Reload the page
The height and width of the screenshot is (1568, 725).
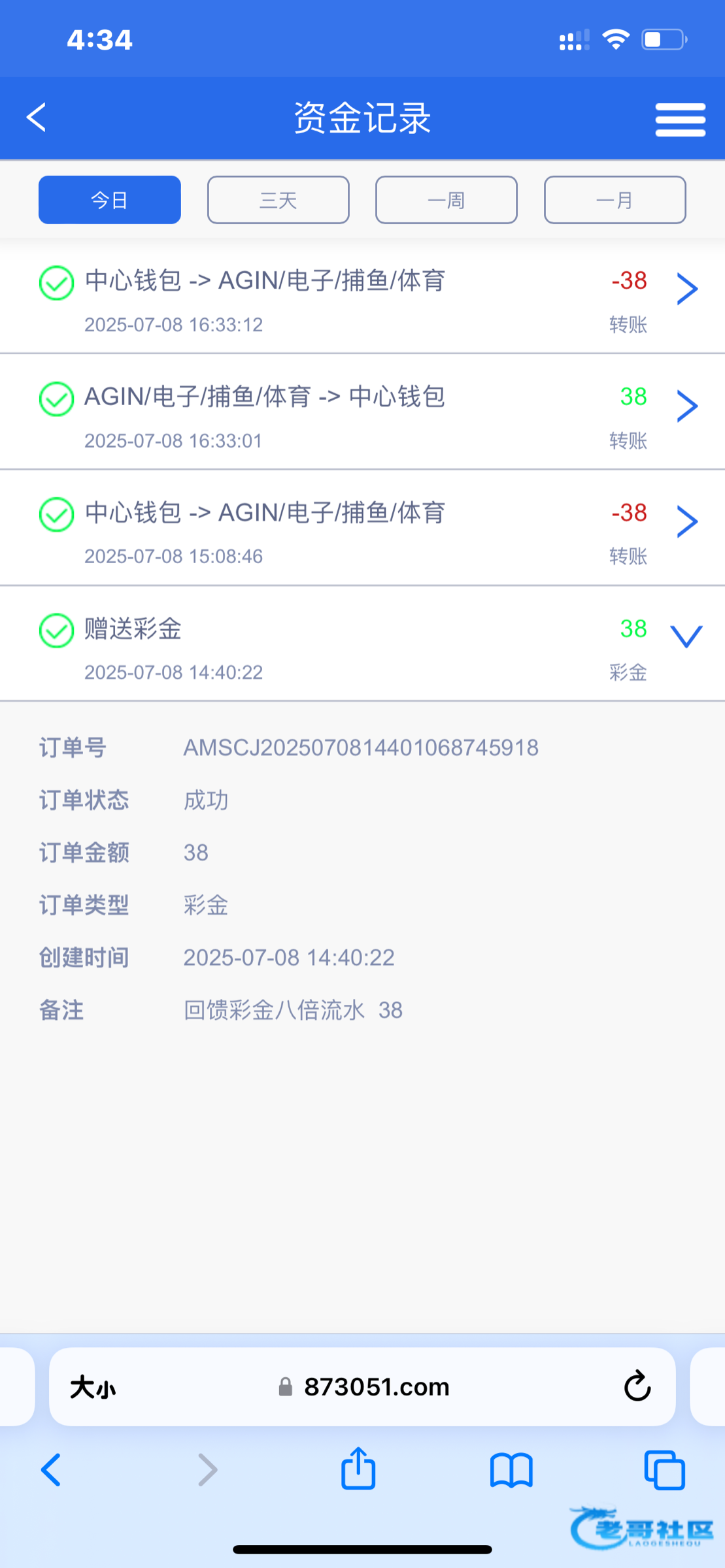click(x=637, y=1386)
